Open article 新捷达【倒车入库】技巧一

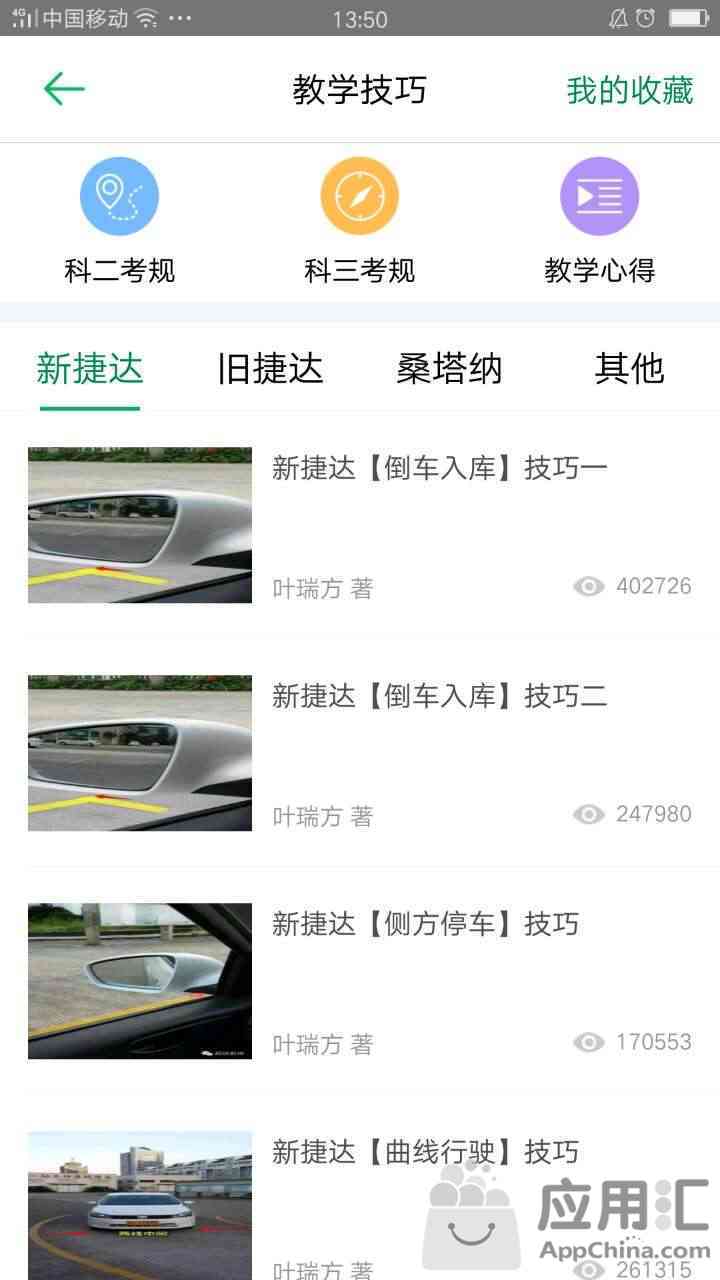coord(440,468)
